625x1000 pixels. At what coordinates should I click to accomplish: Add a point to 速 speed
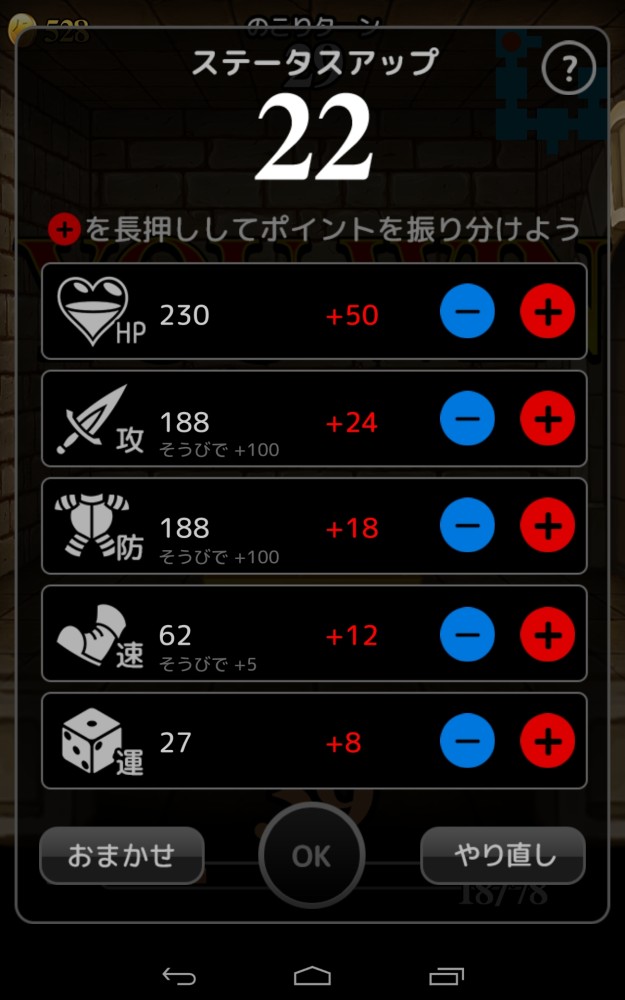(x=547, y=634)
